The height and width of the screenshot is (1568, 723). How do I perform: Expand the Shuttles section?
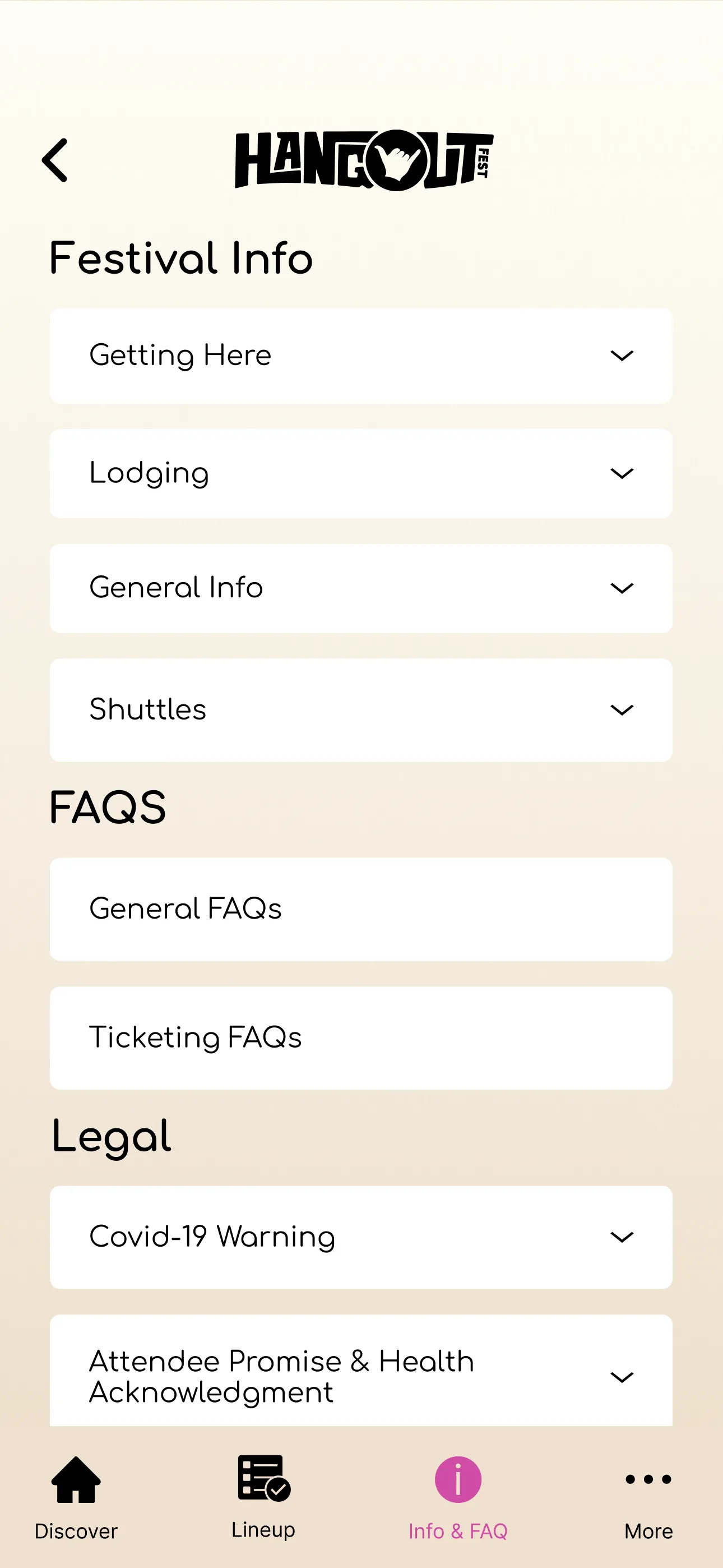pyautogui.click(x=361, y=708)
